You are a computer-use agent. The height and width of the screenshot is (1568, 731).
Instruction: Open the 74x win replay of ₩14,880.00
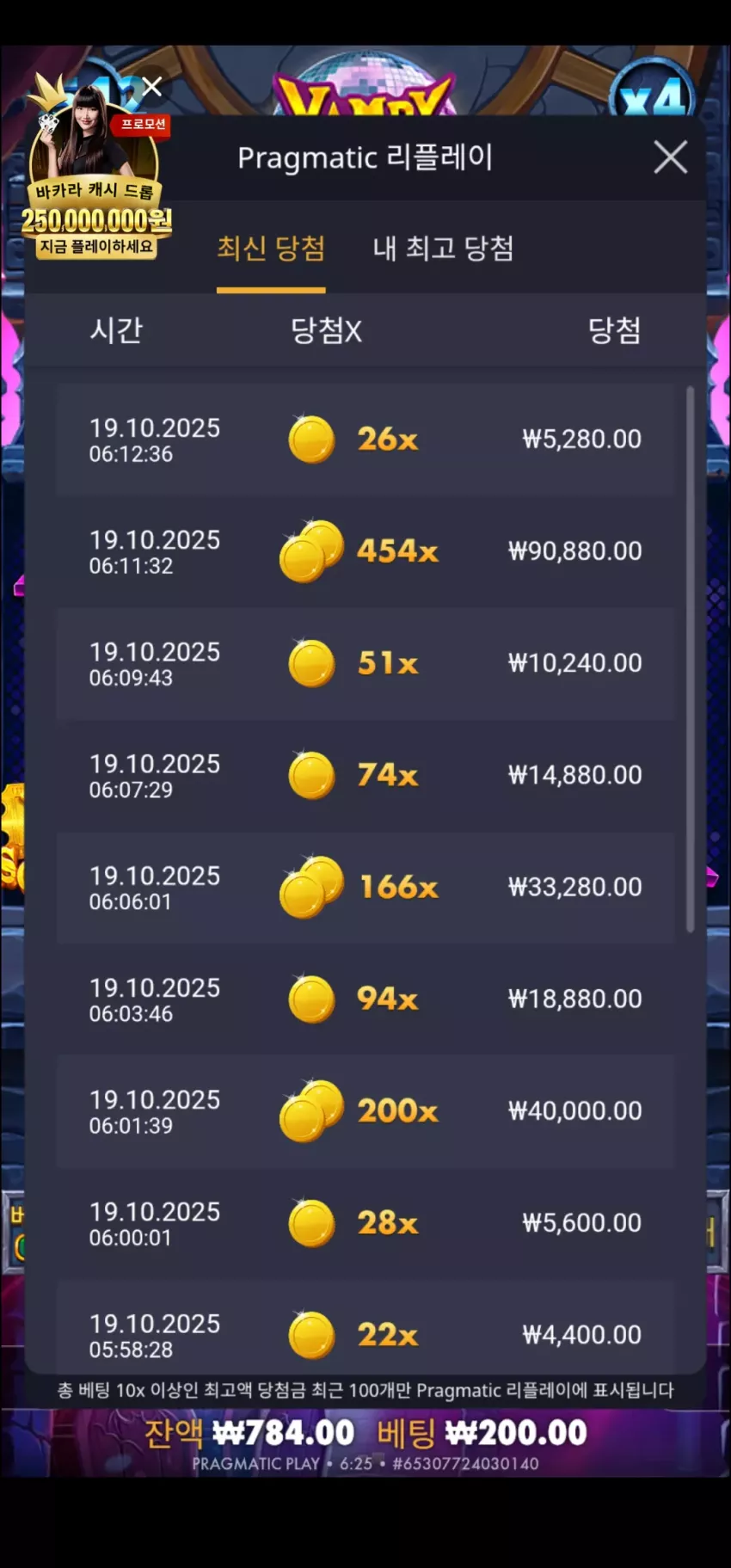365,775
